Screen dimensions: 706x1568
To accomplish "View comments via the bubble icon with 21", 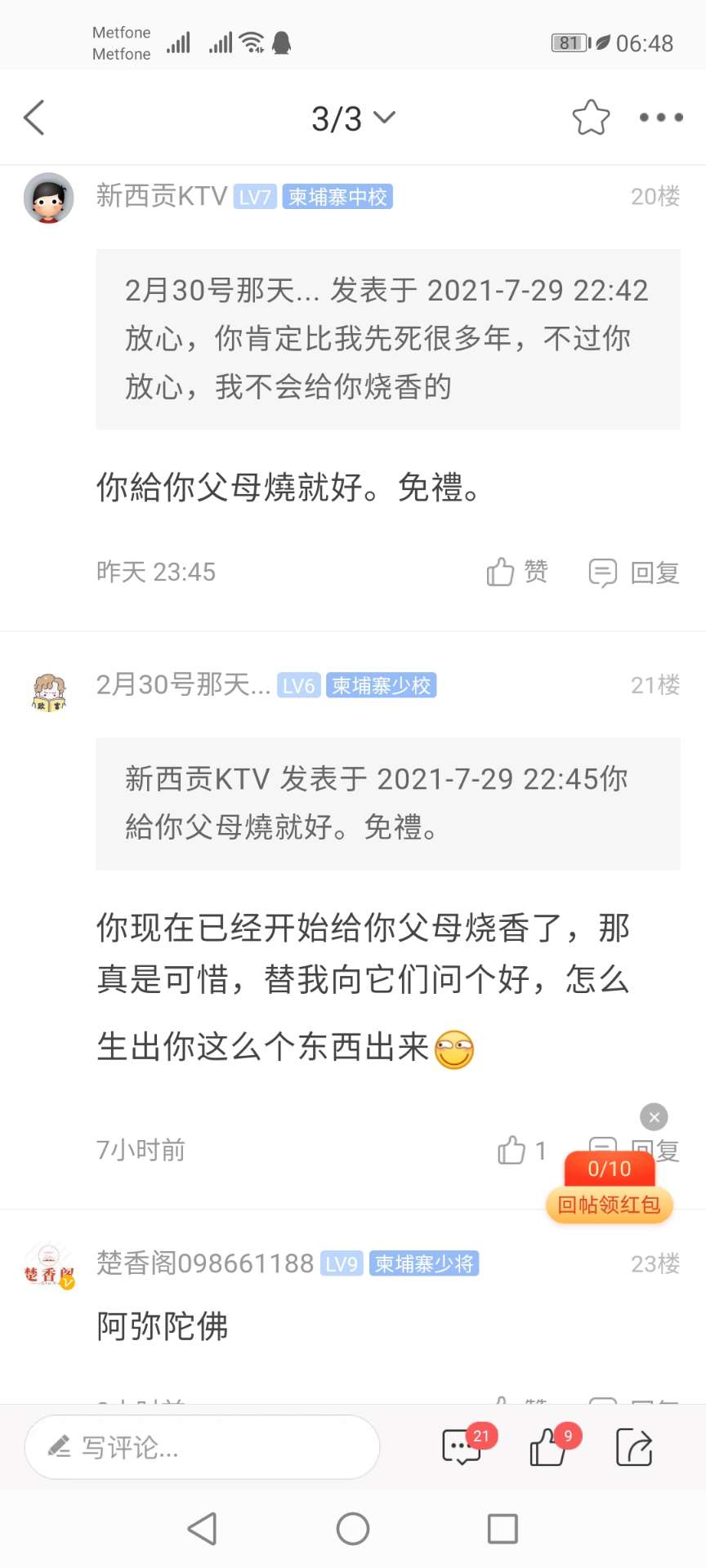I will [x=463, y=1447].
